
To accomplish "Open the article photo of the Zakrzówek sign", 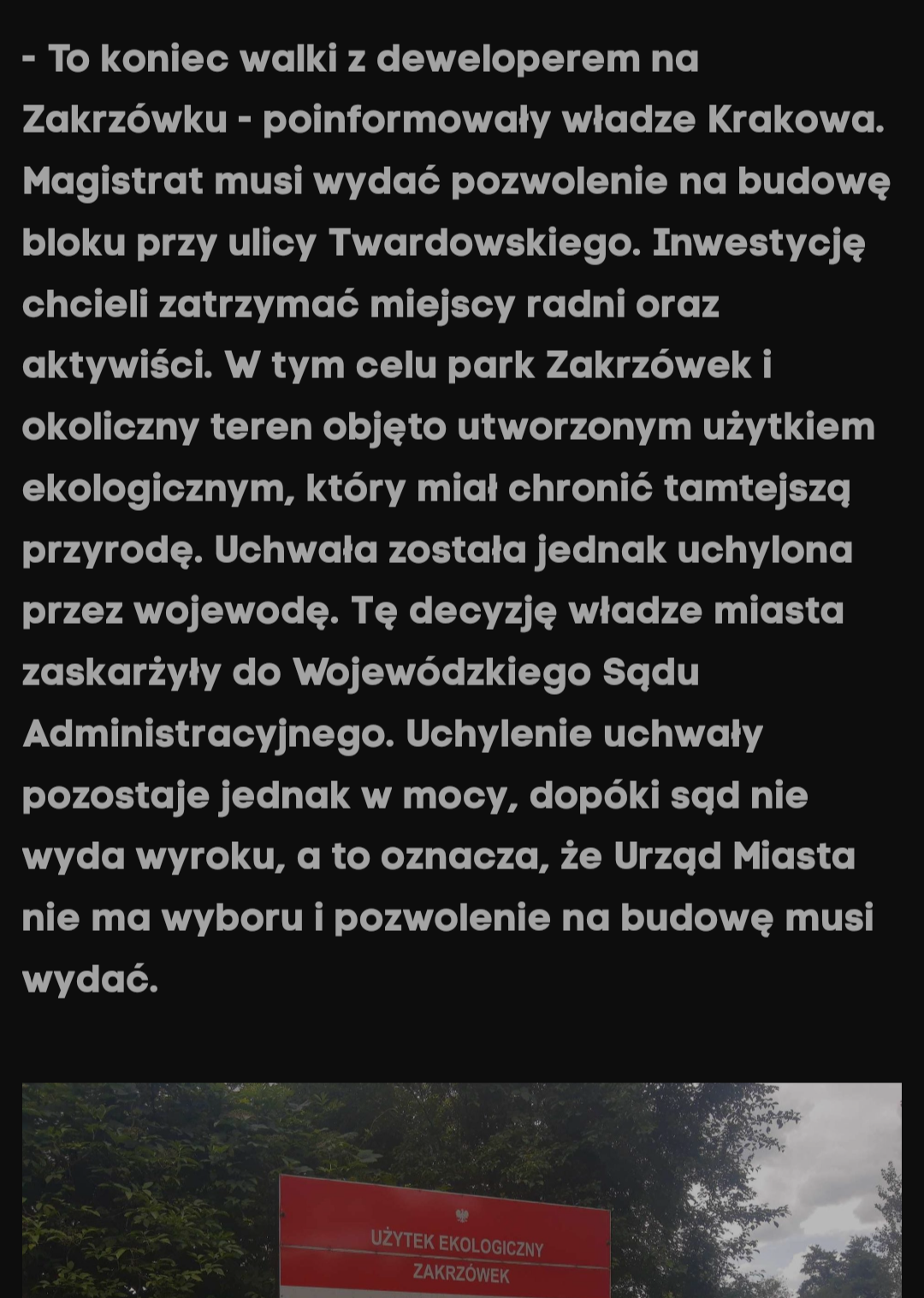I will click(462, 1190).
